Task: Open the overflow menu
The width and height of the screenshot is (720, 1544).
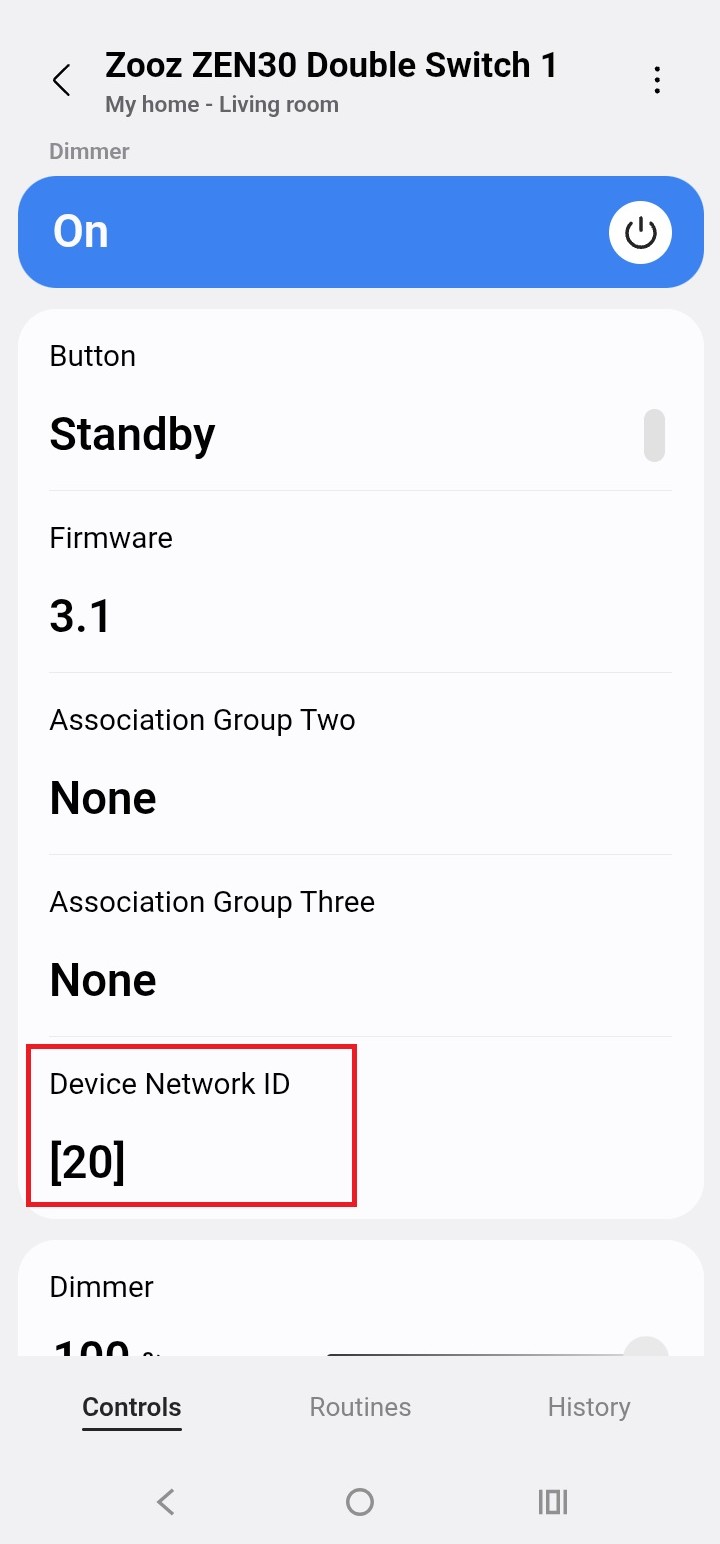Action: tap(657, 80)
